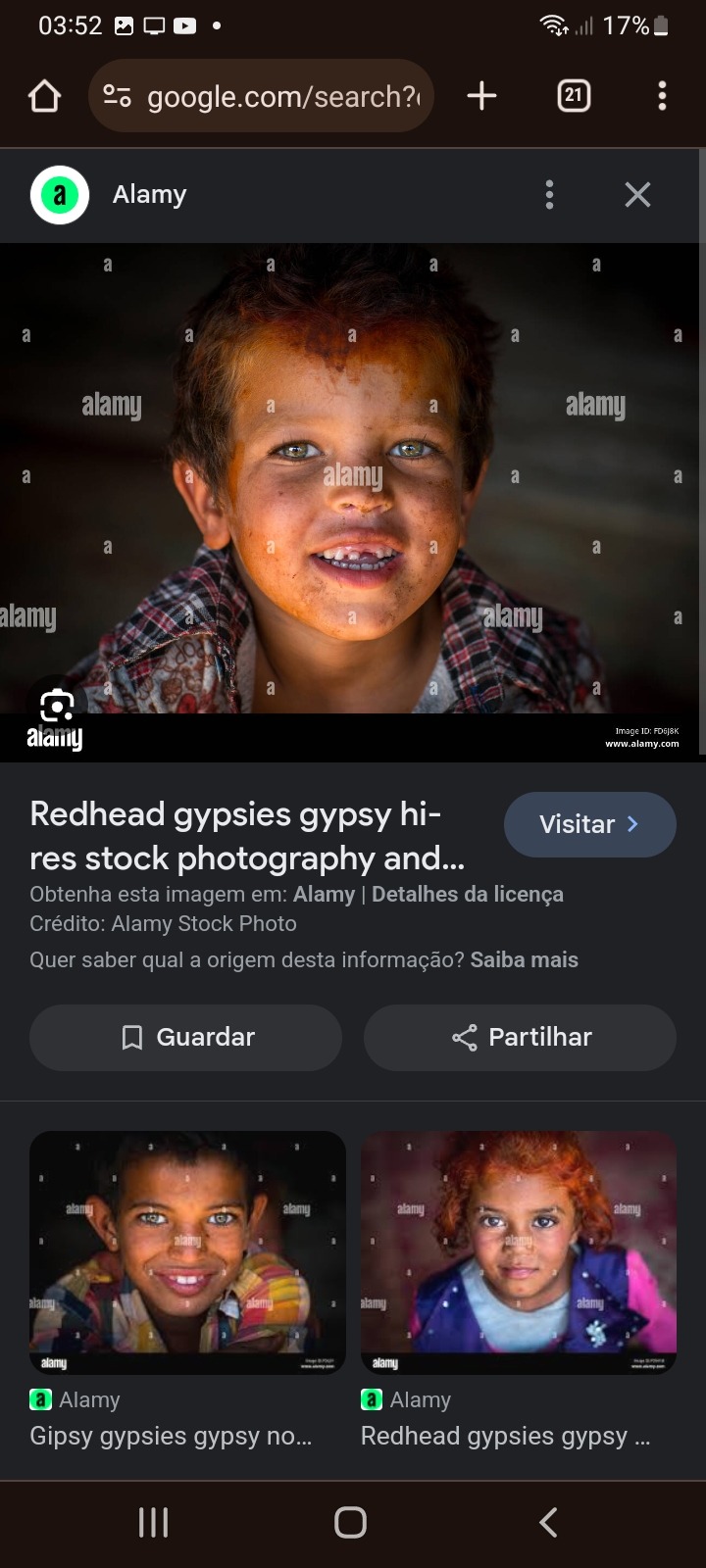This screenshot has width=706, height=1568.
Task: Open the Alamy panel's three-dot options
Action: [x=549, y=195]
